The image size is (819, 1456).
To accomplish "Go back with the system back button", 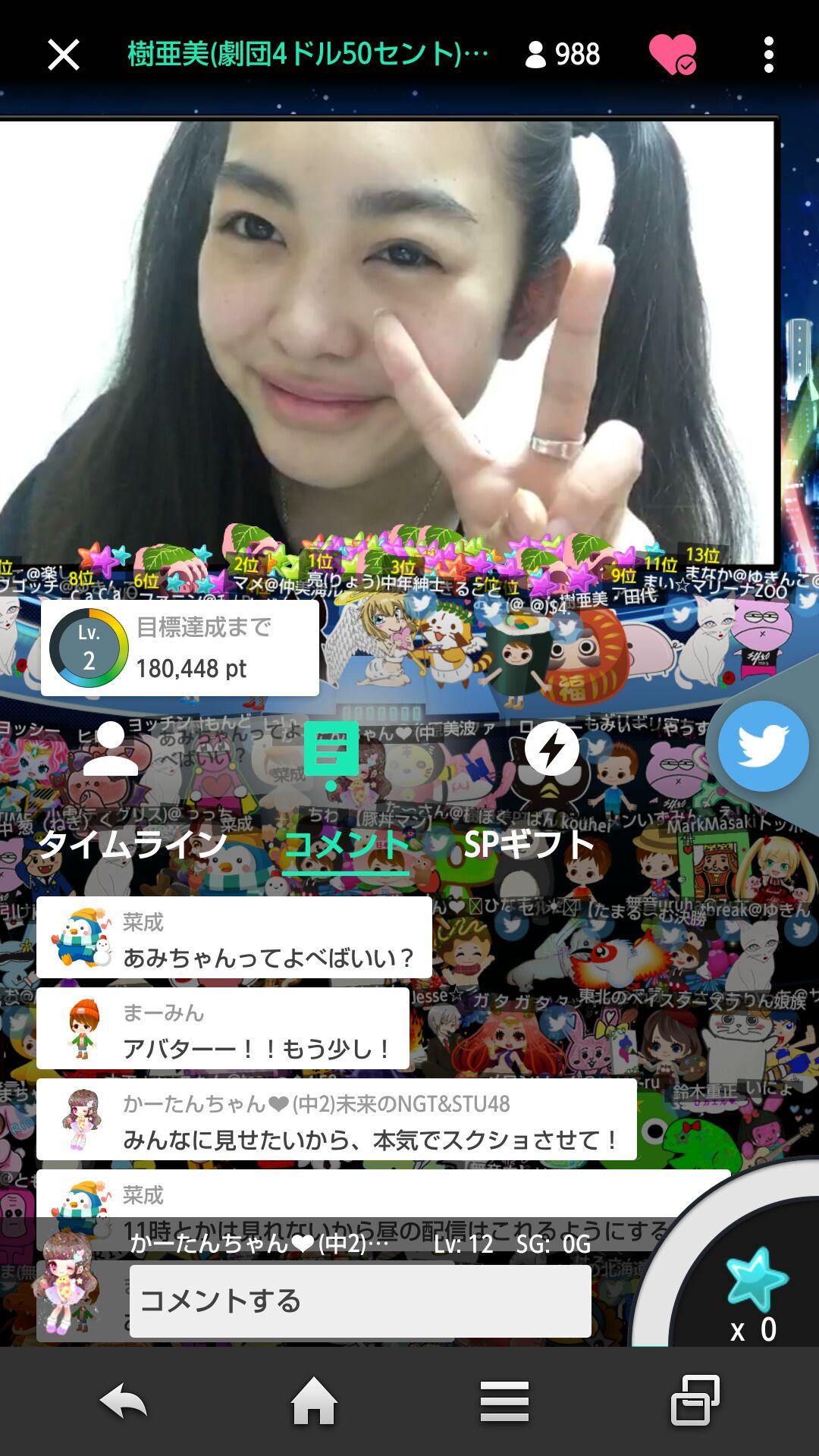I will pyautogui.click(x=123, y=1400).
